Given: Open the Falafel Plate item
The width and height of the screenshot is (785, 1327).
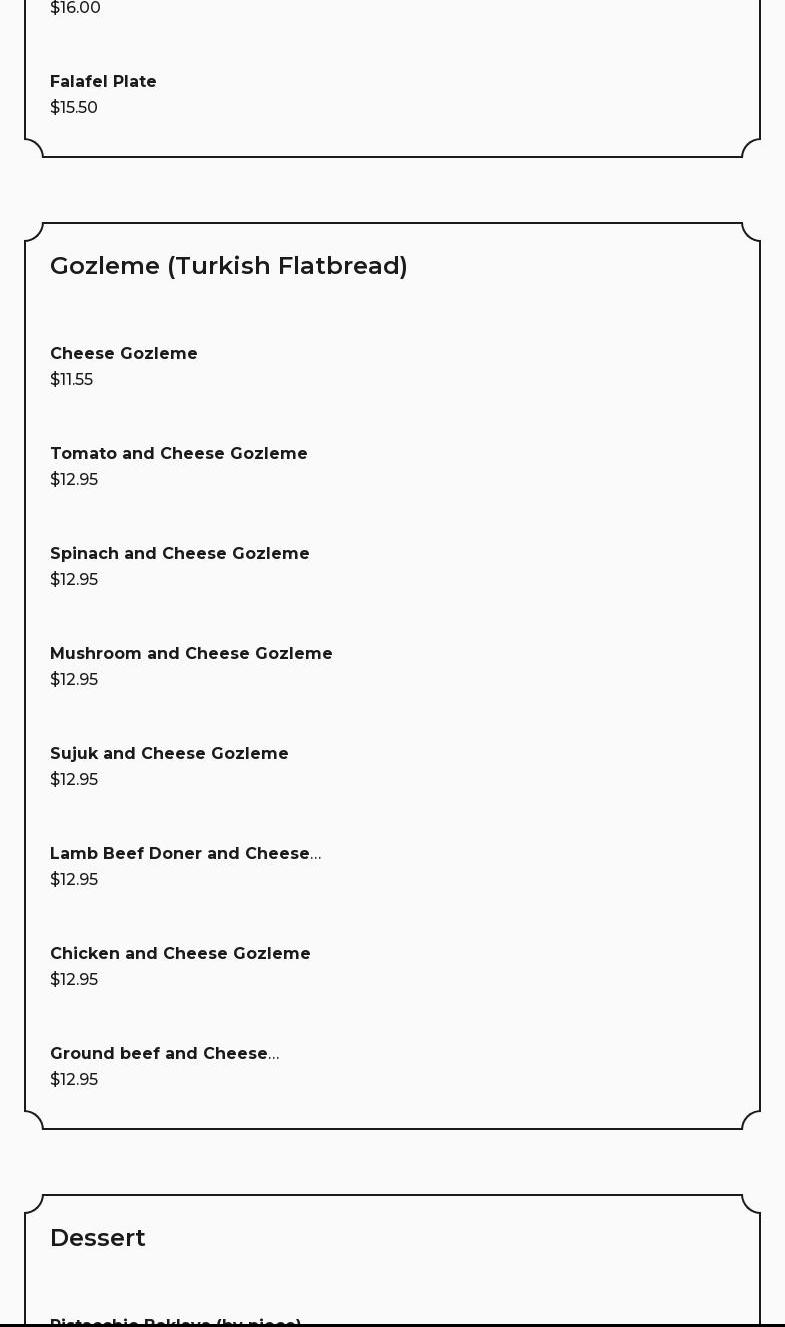Looking at the screenshot, I should (x=103, y=82).
